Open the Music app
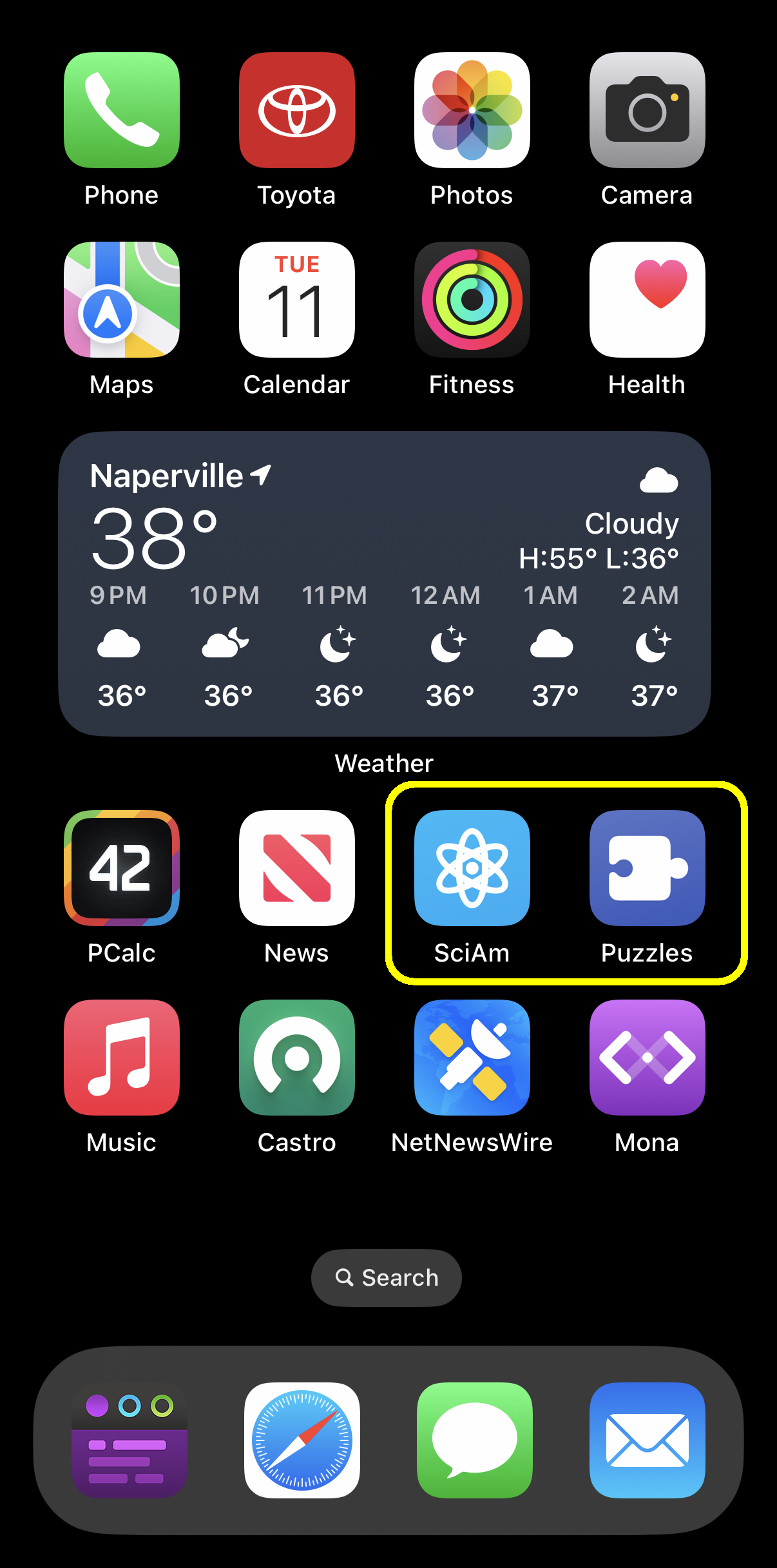Viewport: 777px width, 1568px height. (x=122, y=1058)
